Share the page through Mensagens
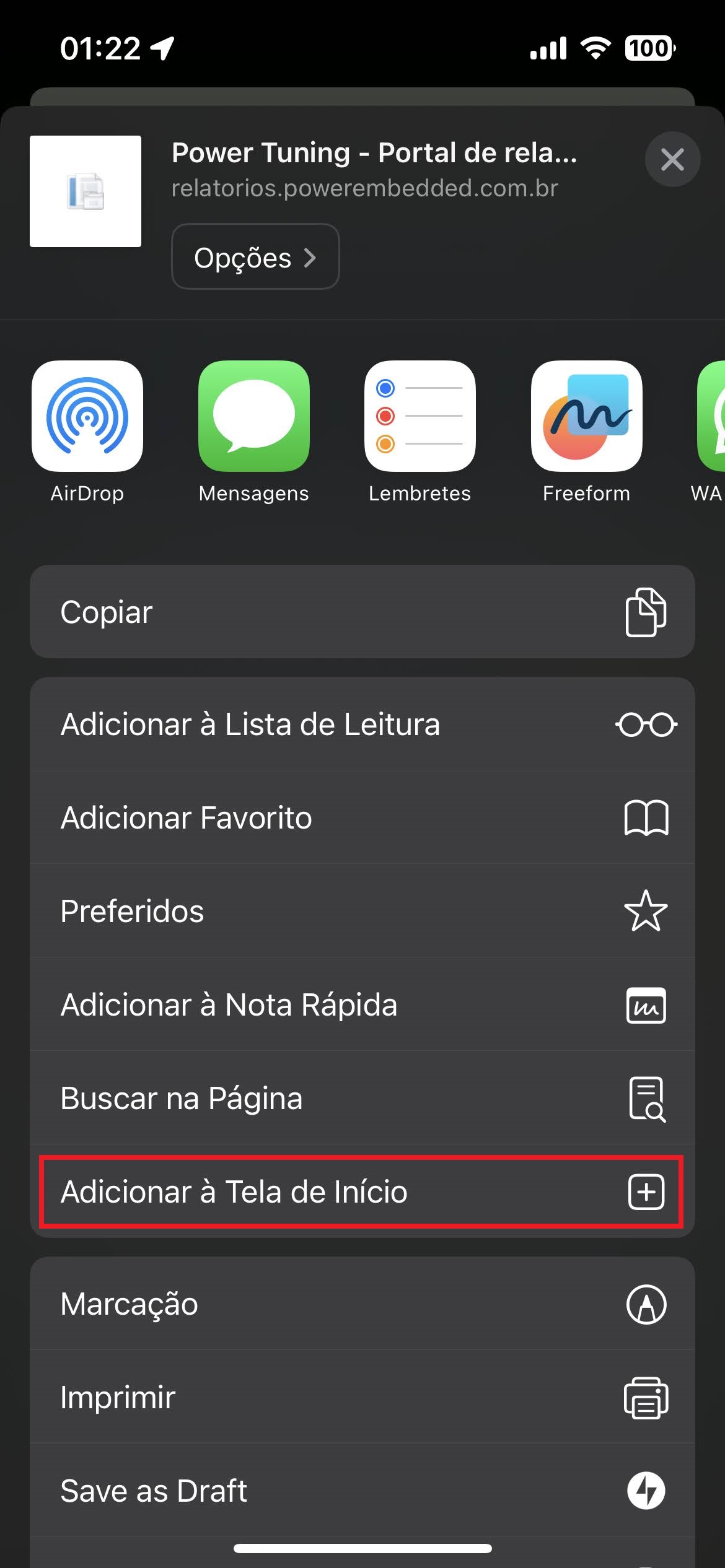725x1568 pixels. 254,417
